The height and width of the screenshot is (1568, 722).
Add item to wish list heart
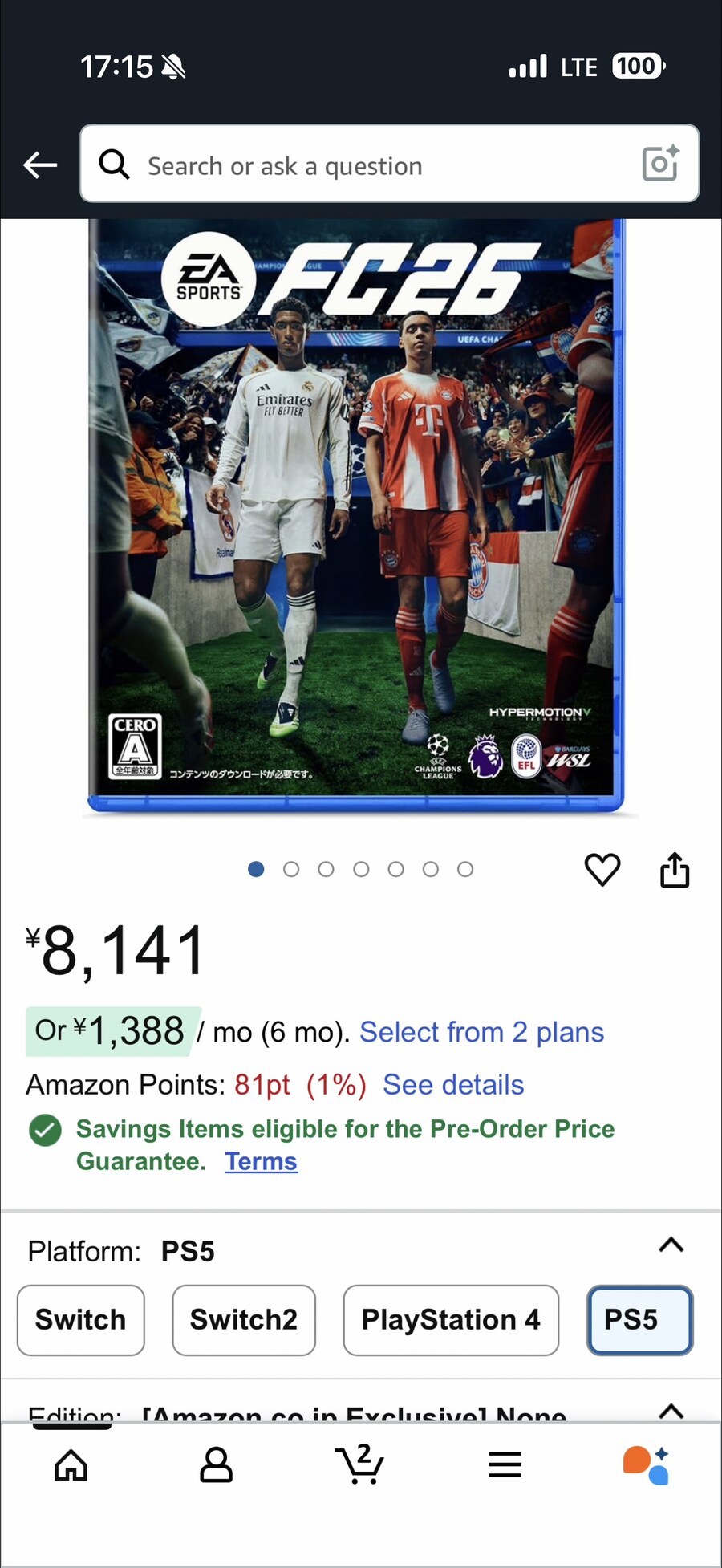602,870
